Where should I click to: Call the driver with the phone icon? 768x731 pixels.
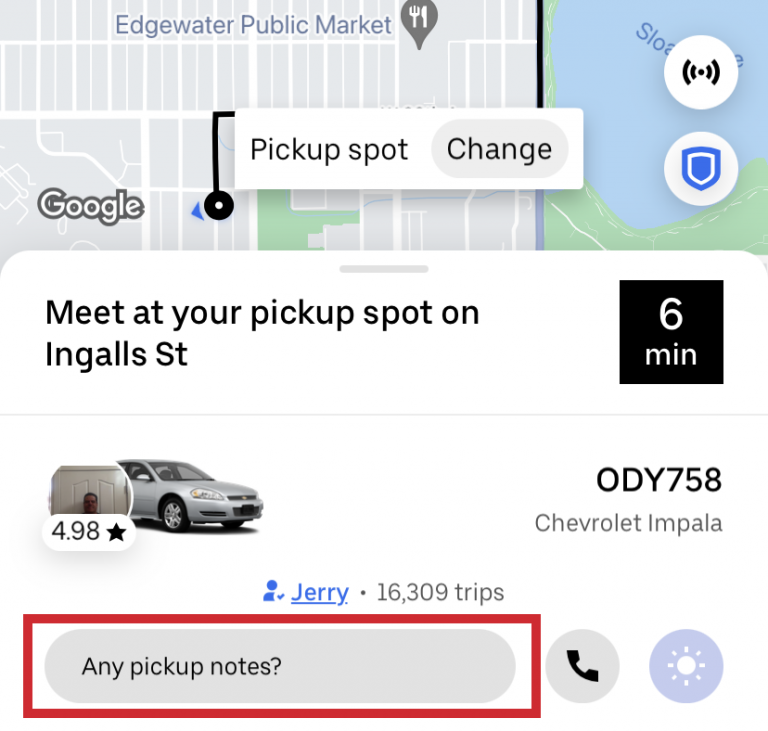coord(583,665)
